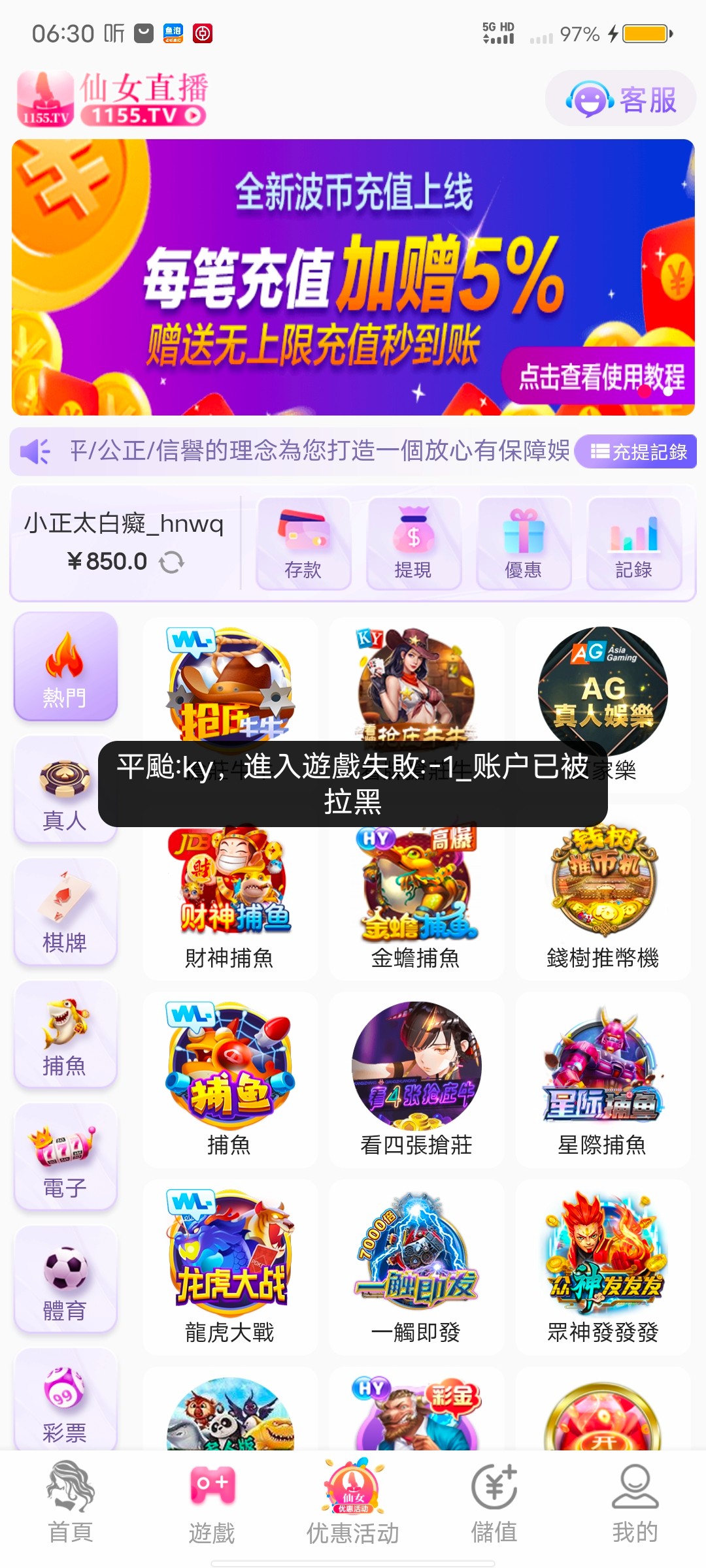706x1568 pixels.
Task: Open the 記錄 records button
Action: [633, 544]
